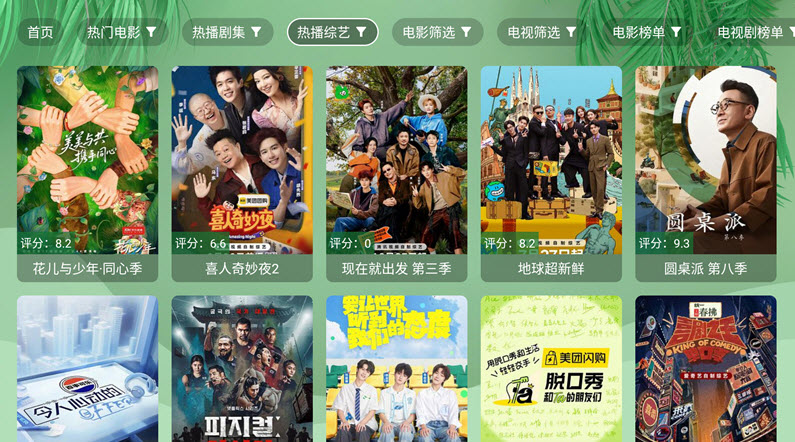Select the 电视剧榜单 tab

pyautogui.click(x=755, y=32)
